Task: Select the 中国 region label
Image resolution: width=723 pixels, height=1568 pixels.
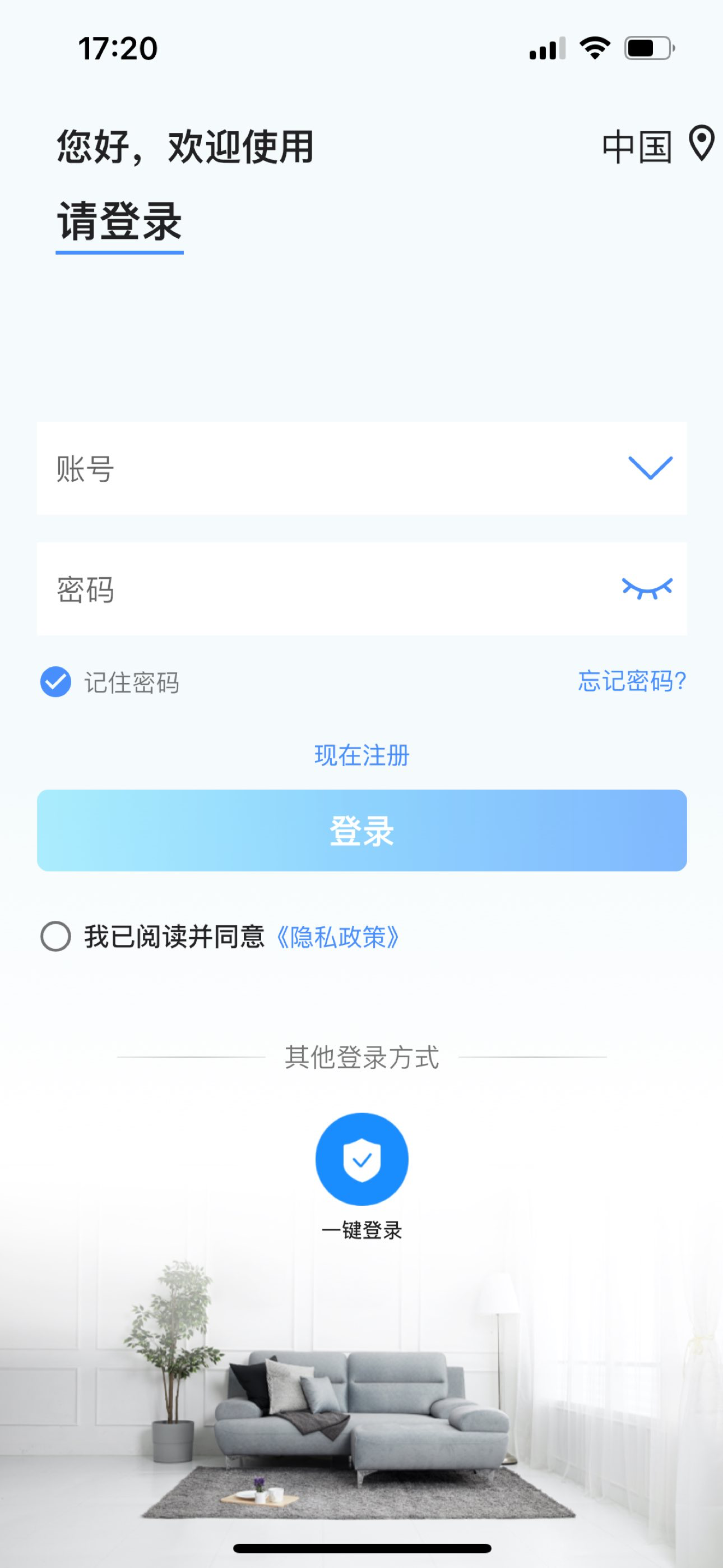Action: coord(636,146)
